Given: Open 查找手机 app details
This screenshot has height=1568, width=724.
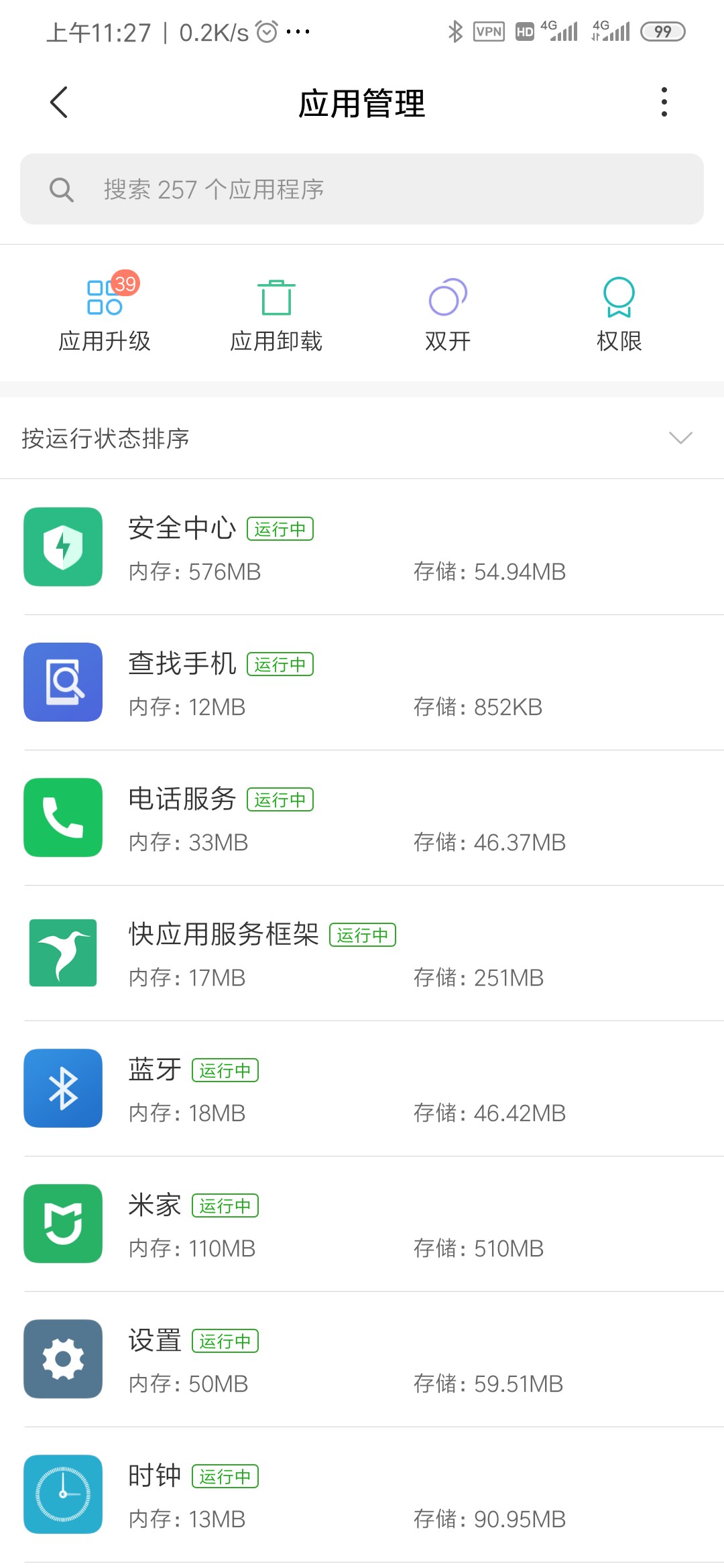Looking at the screenshot, I should [362, 683].
